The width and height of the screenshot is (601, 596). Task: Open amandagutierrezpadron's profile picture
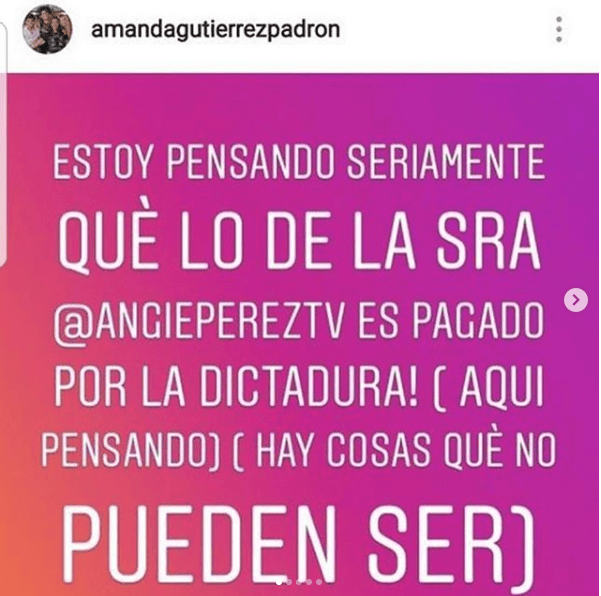47,29
